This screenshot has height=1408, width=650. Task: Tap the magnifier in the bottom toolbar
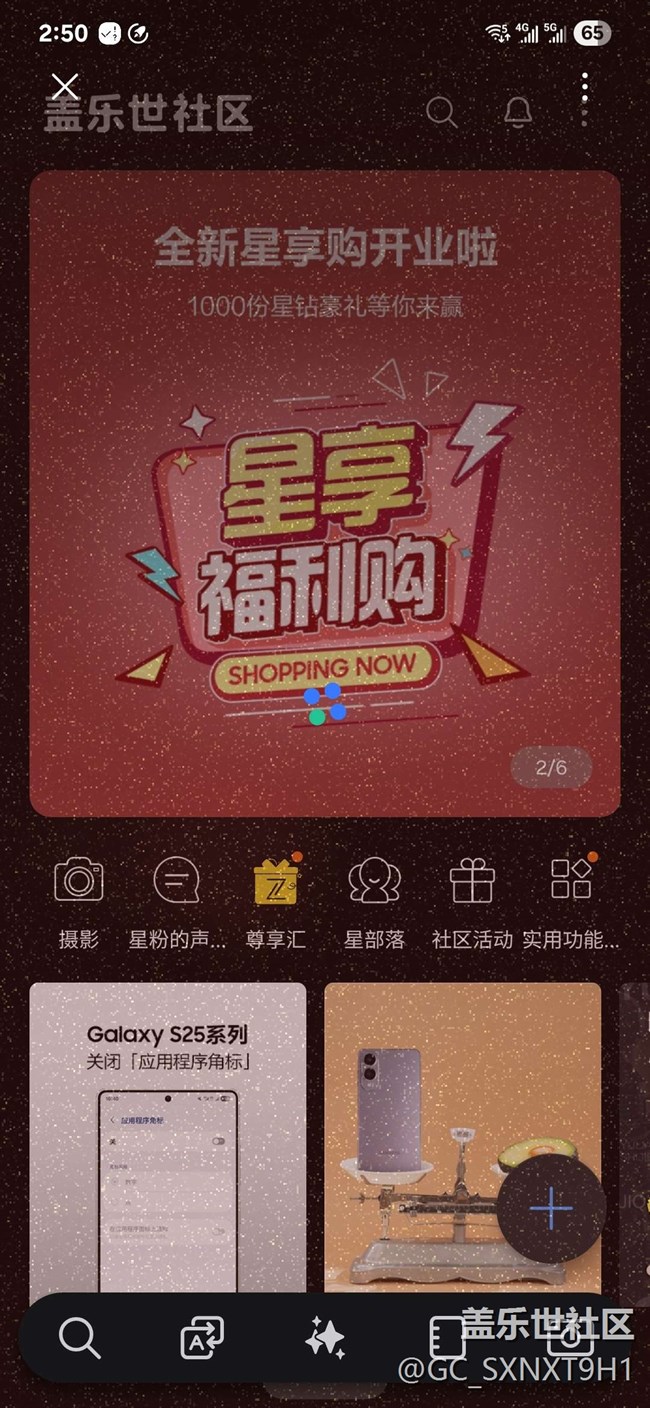(x=79, y=1337)
